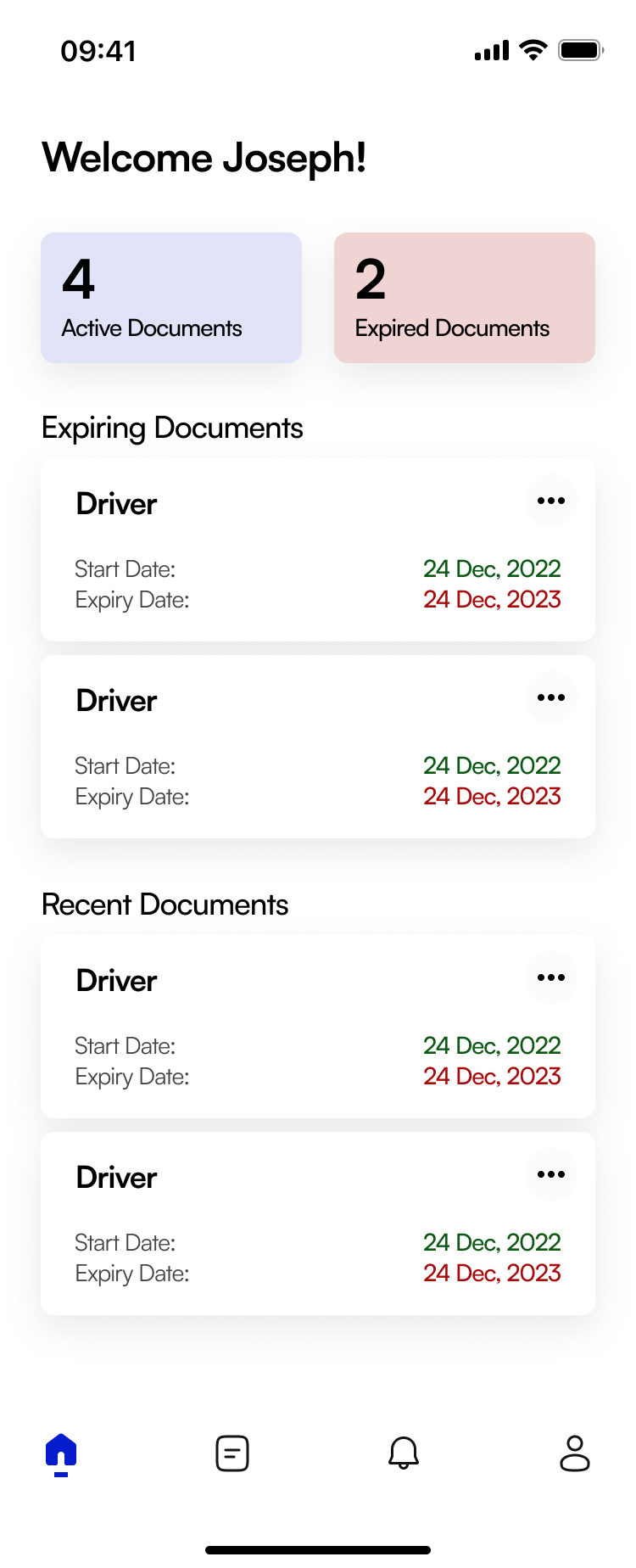Go to the Home tab

[61, 1453]
